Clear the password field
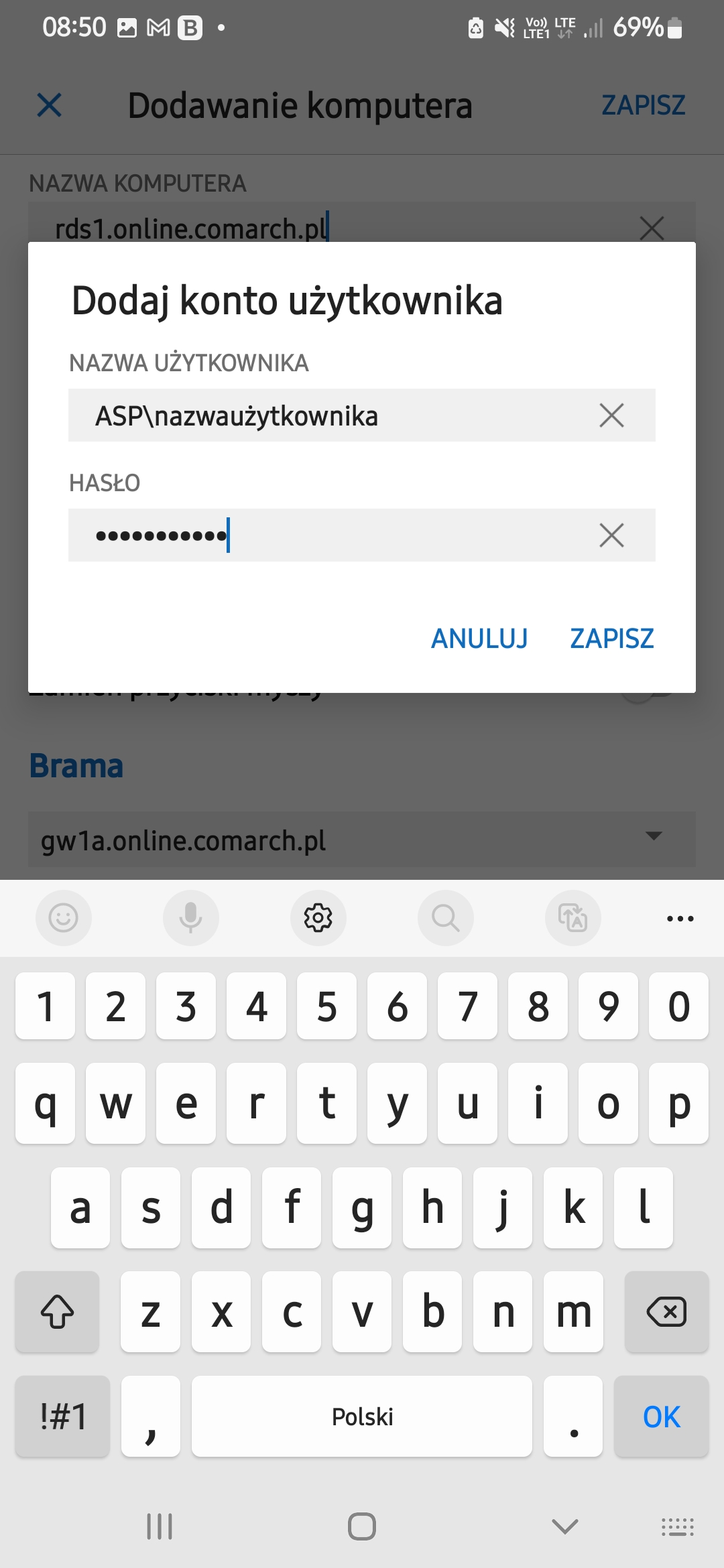Image resolution: width=724 pixels, height=1568 pixels. point(611,535)
